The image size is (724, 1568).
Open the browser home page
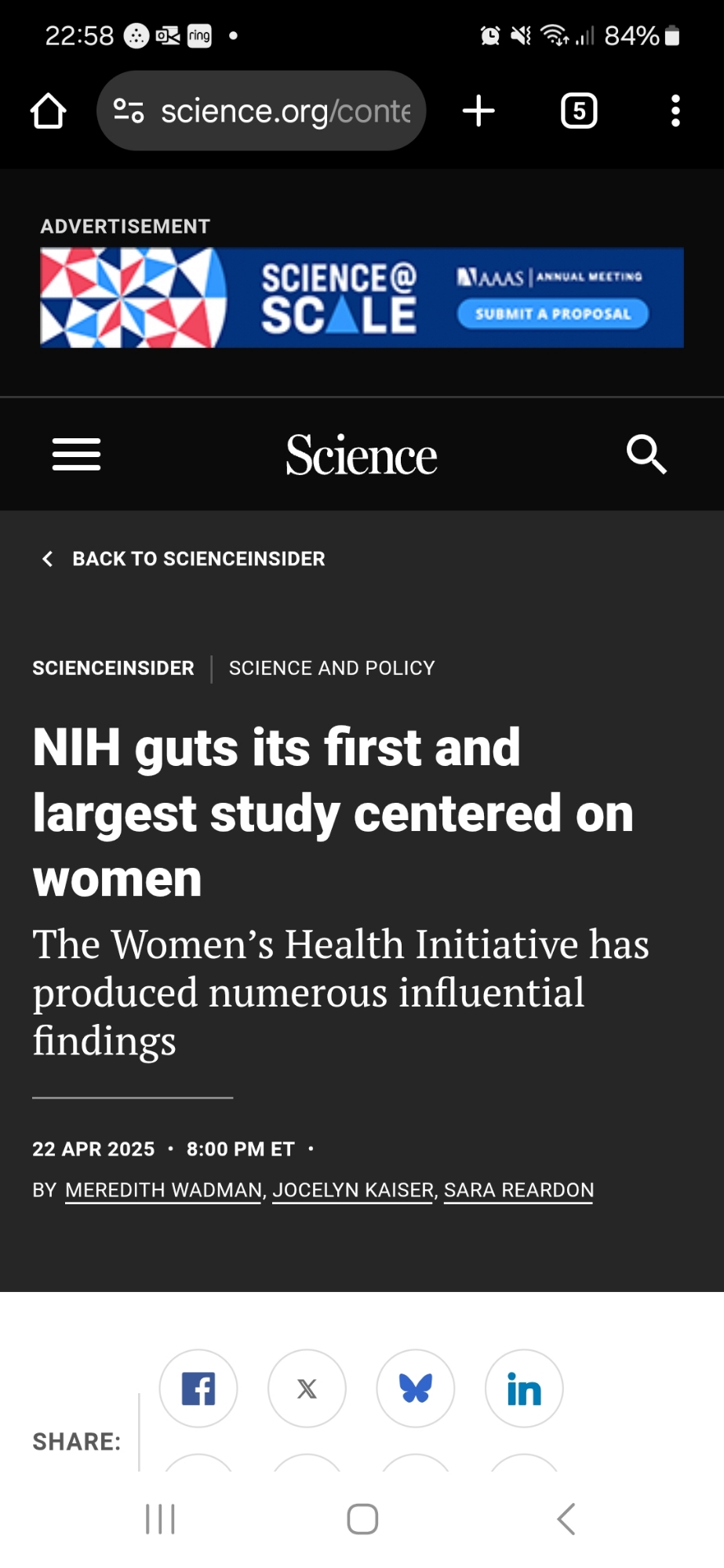pyautogui.click(x=48, y=111)
